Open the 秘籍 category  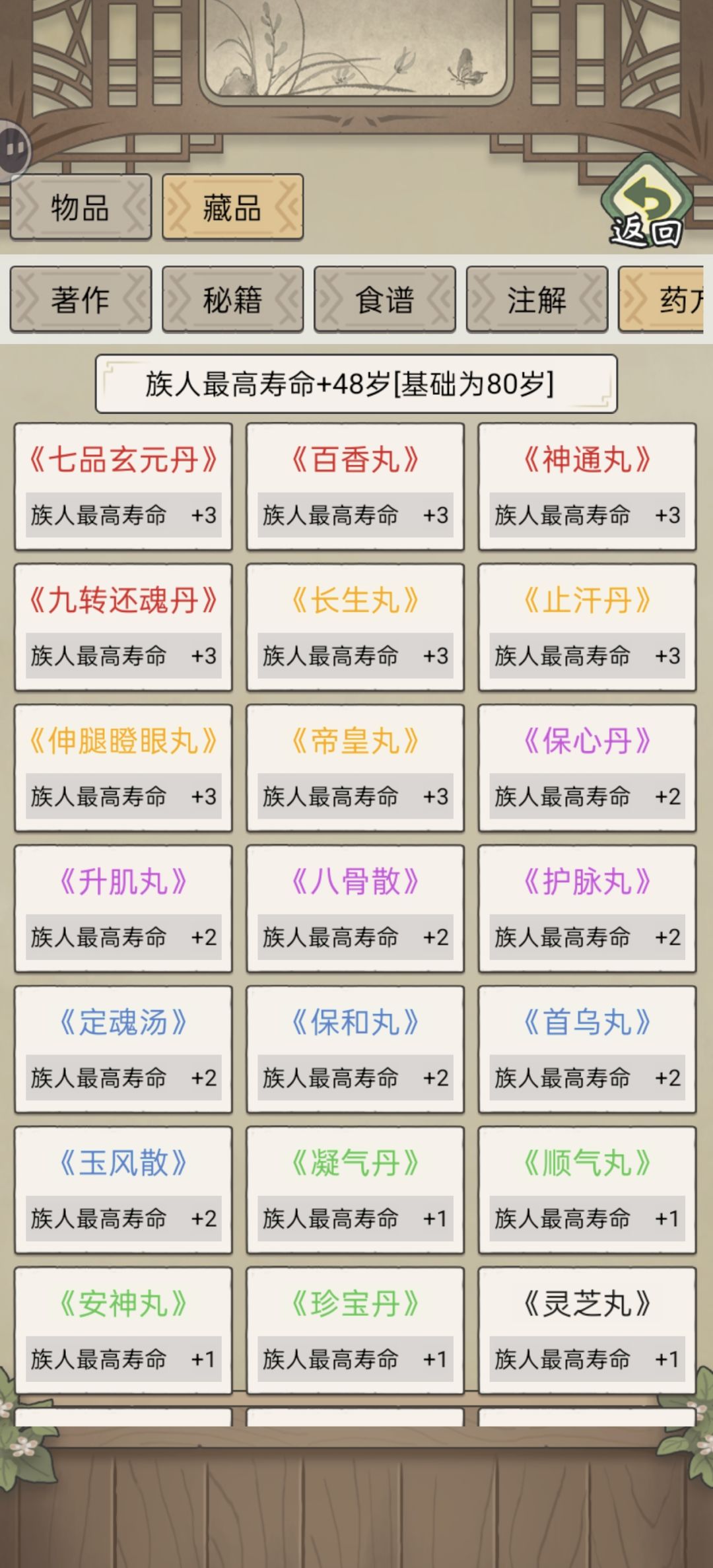232,302
